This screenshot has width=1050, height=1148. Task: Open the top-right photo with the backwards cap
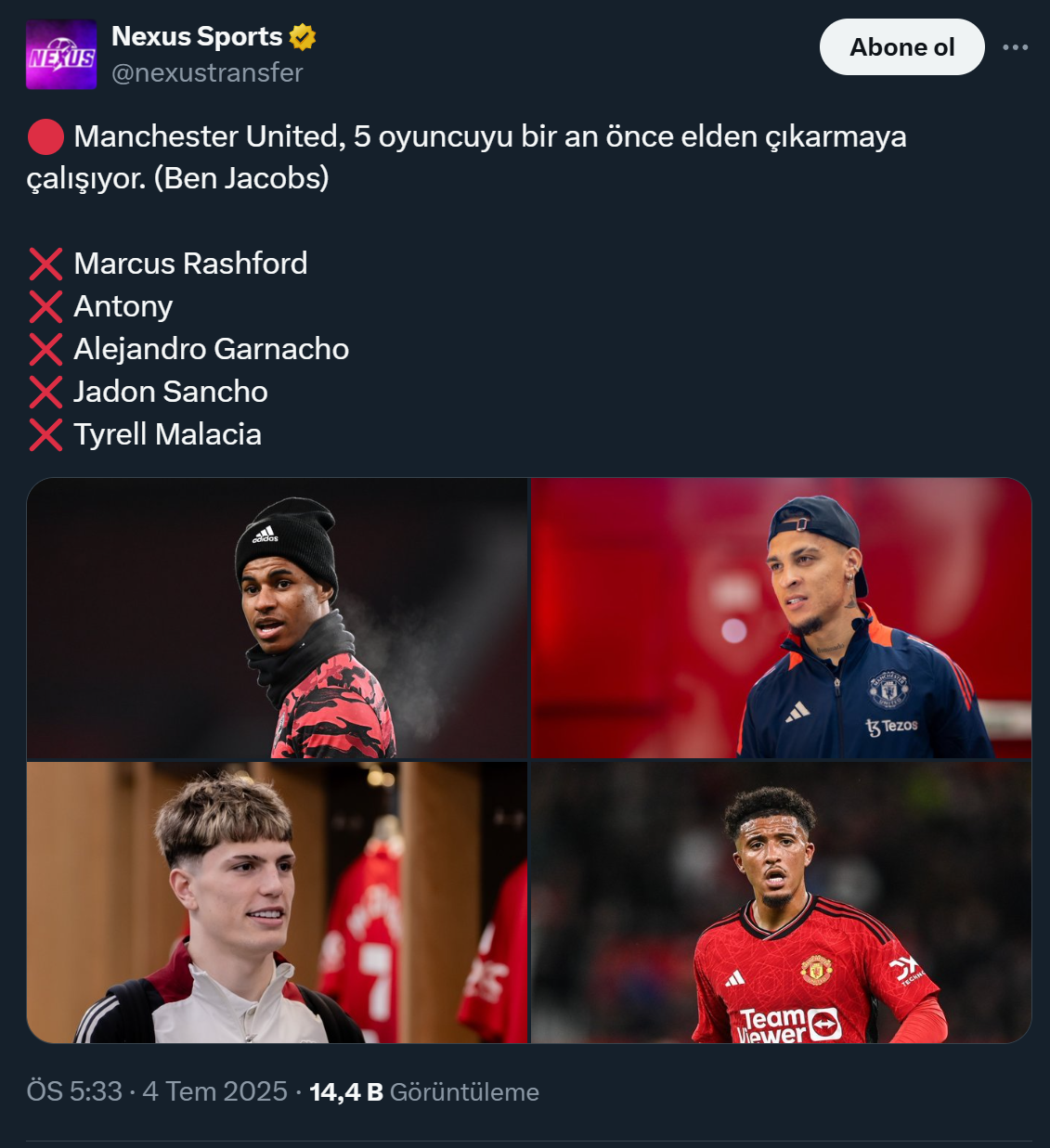click(781, 619)
